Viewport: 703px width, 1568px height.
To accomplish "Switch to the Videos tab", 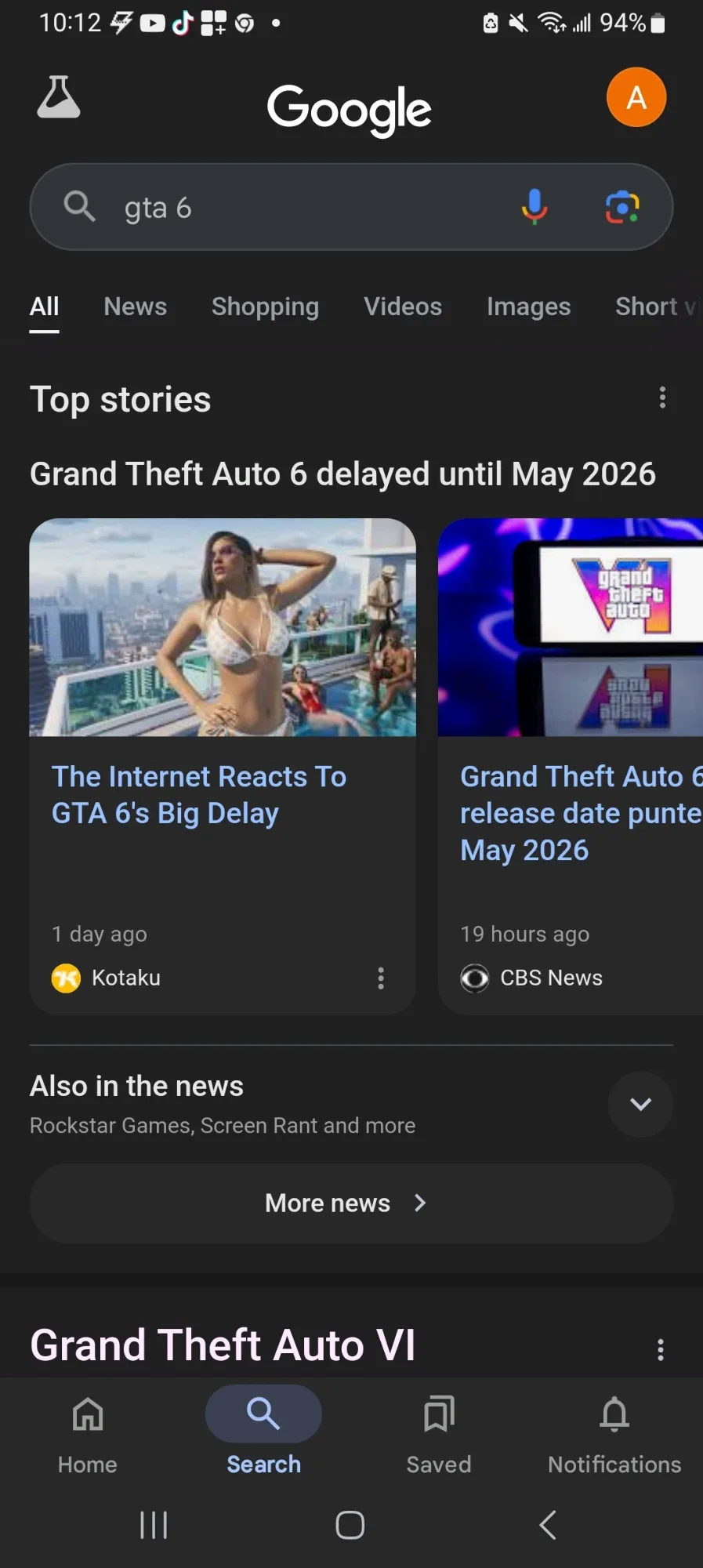I will click(x=403, y=307).
